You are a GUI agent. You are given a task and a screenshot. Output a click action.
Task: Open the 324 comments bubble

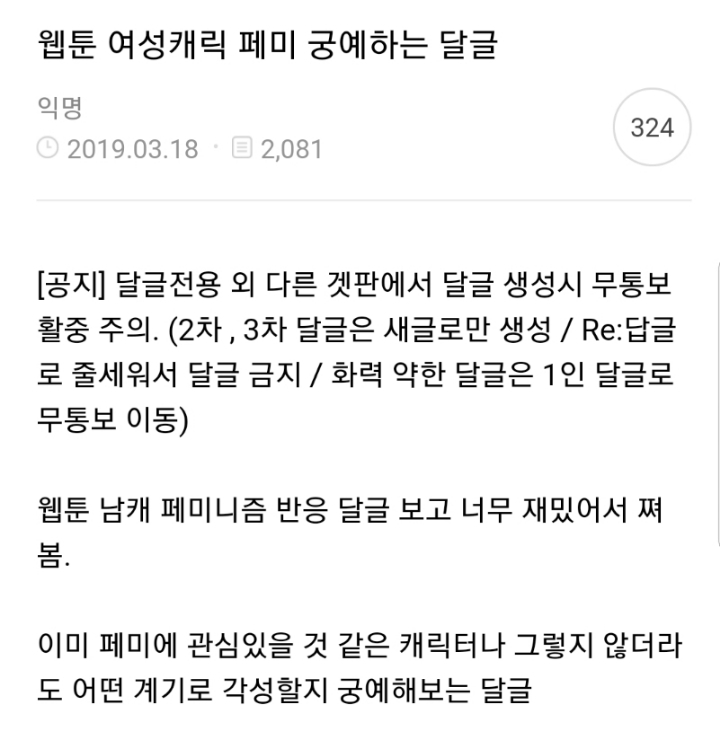(652, 127)
